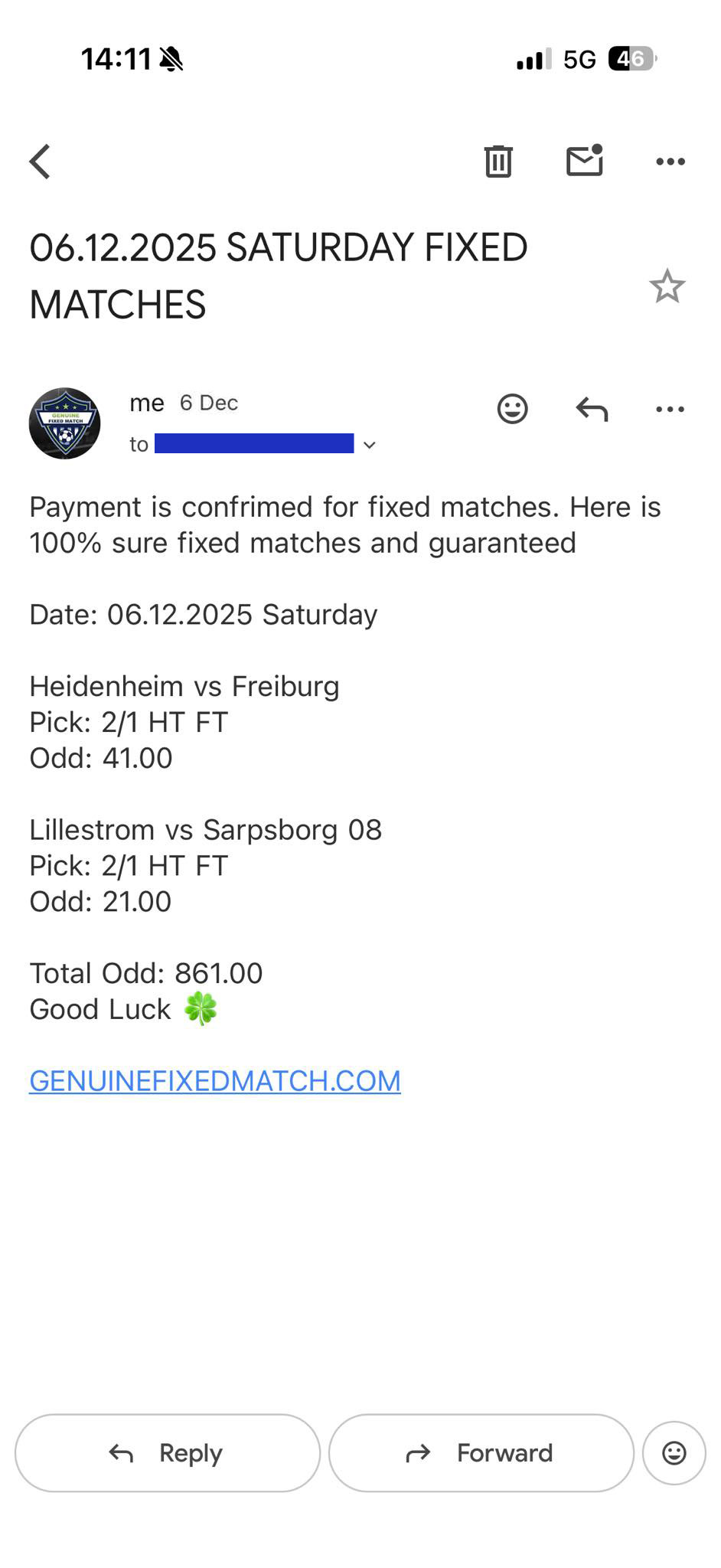The width and height of the screenshot is (721, 1568).
Task: Tap the Forward button
Action: (x=481, y=1452)
